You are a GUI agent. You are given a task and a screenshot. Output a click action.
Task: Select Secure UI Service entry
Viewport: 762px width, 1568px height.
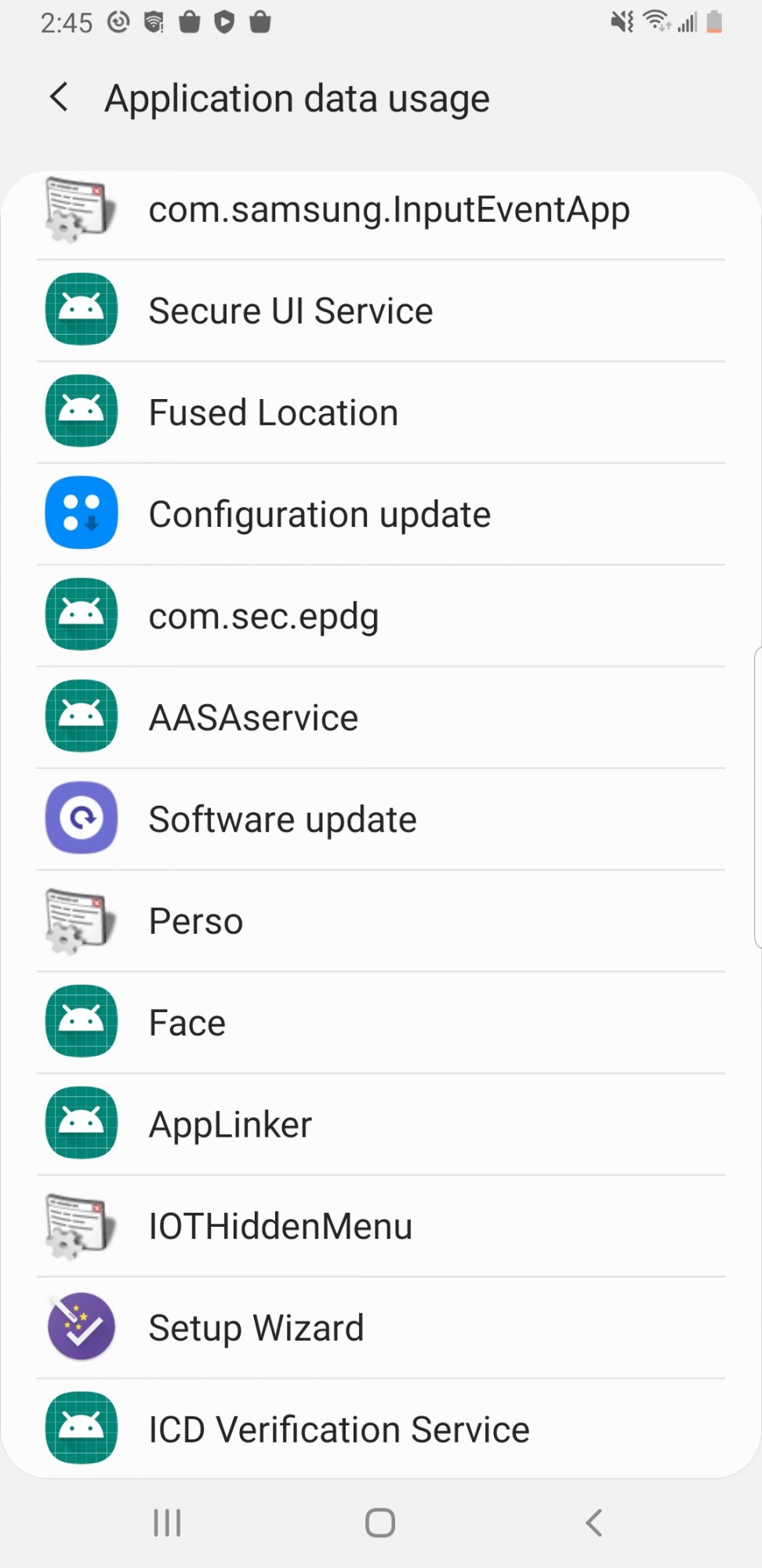tap(381, 311)
